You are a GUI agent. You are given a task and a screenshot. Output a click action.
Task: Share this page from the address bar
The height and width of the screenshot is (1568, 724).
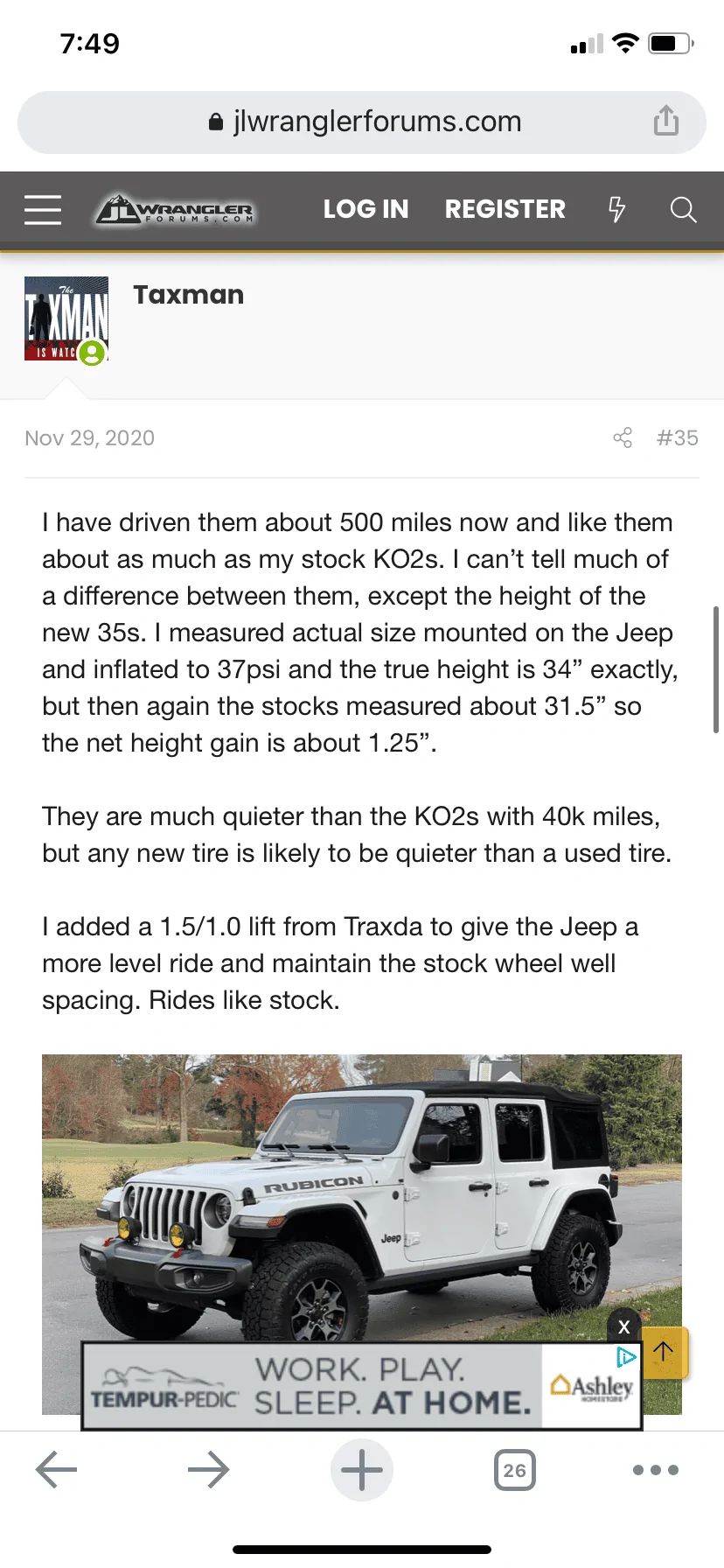pos(666,121)
